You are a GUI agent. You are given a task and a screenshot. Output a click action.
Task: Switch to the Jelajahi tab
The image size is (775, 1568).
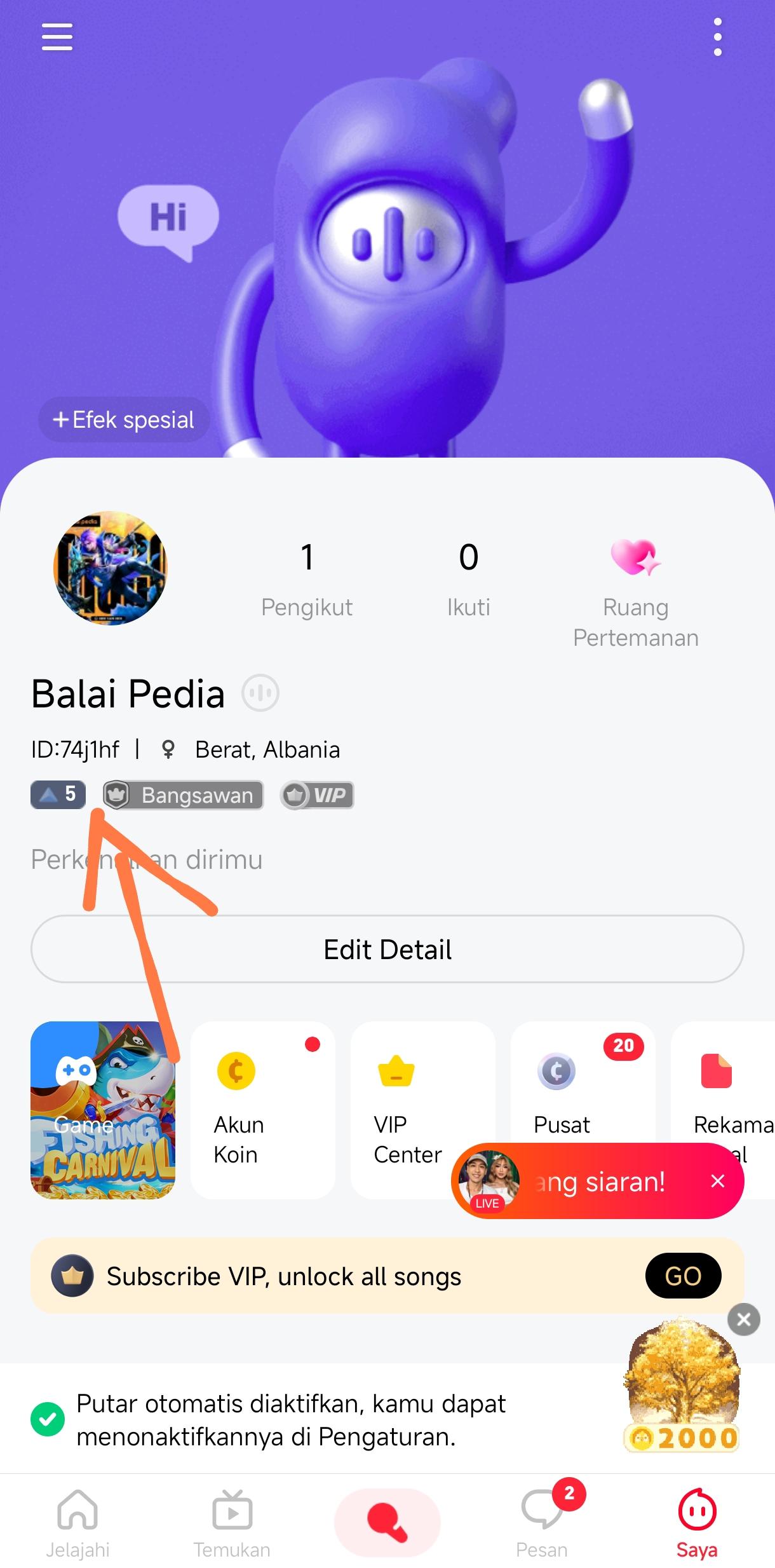[x=77, y=1524]
